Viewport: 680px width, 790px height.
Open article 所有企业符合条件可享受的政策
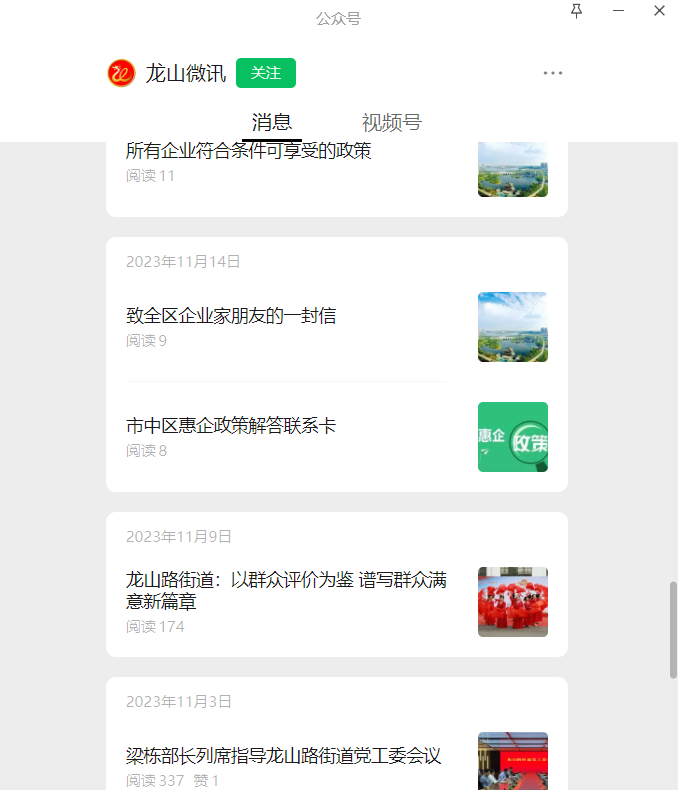tap(249, 152)
